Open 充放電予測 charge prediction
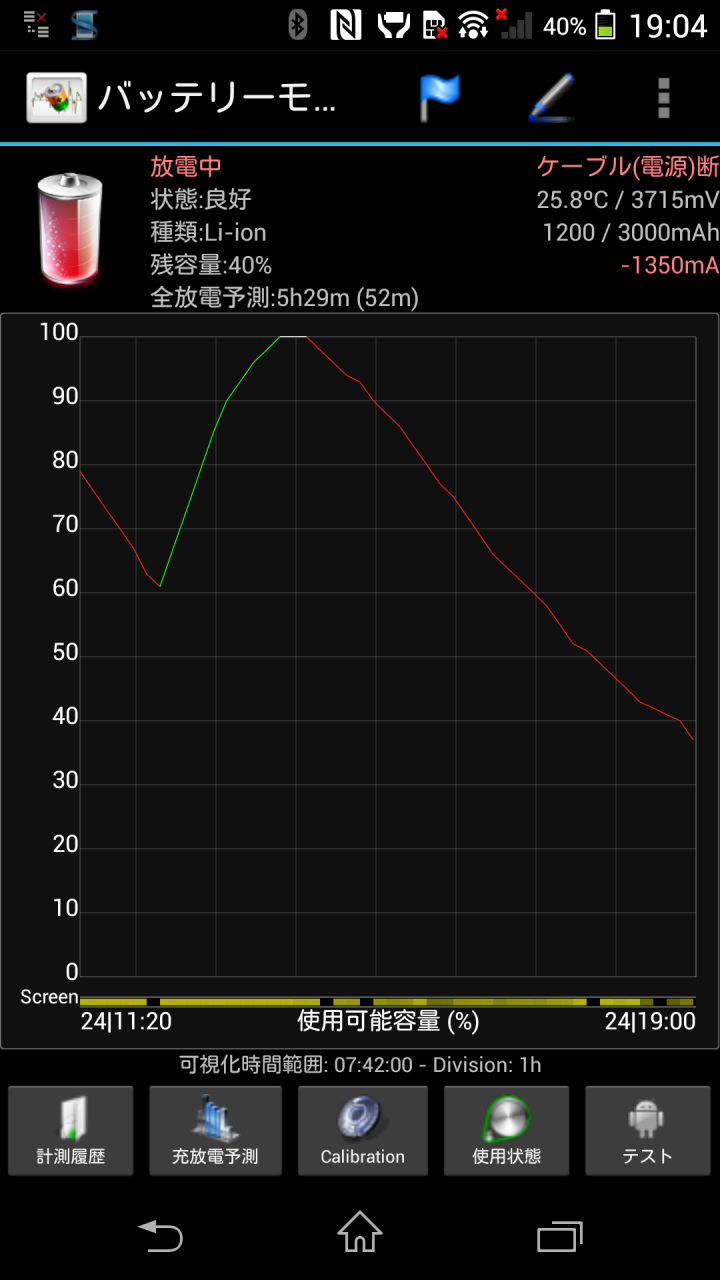Screen dimensions: 720x1280 pyautogui.click(x=215, y=1131)
